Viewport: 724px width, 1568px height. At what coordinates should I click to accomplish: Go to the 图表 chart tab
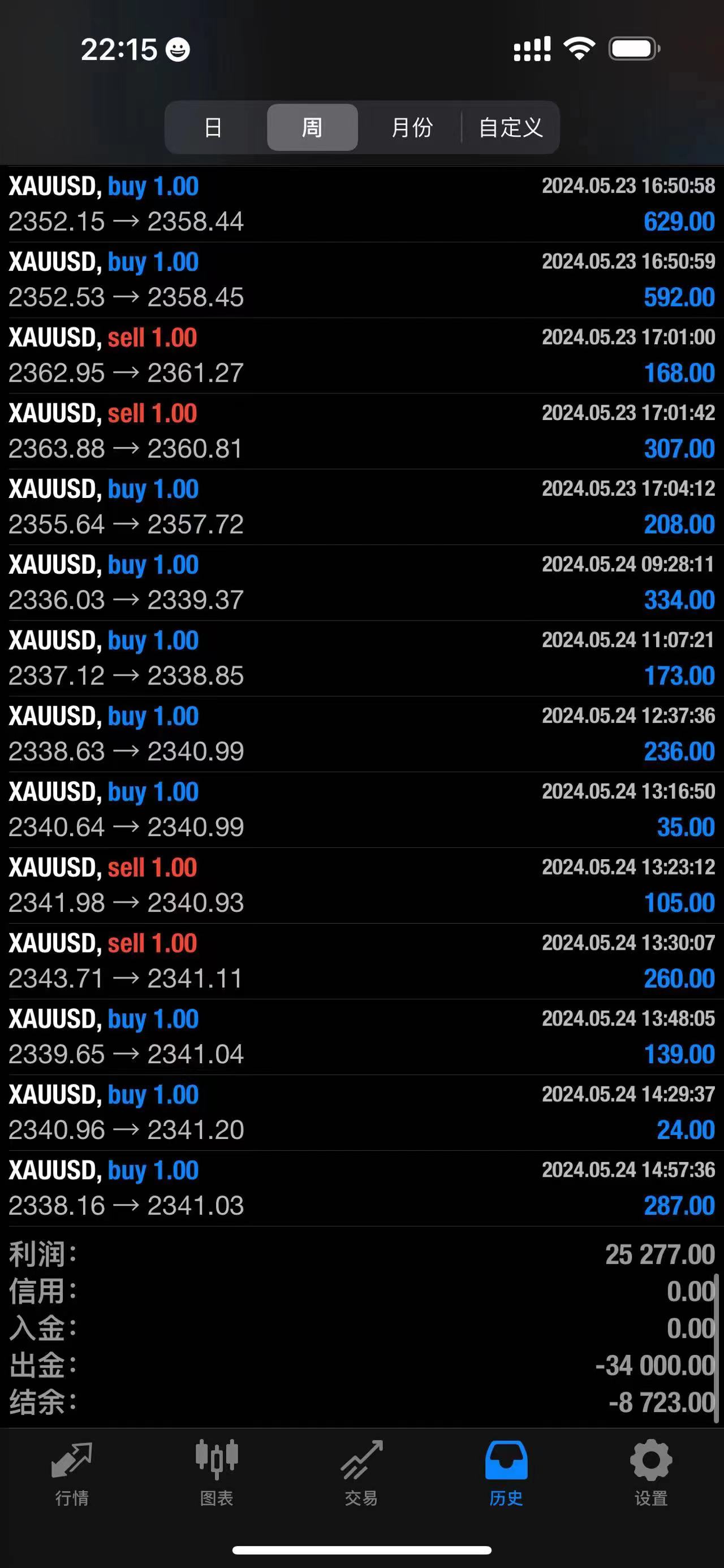click(217, 1473)
